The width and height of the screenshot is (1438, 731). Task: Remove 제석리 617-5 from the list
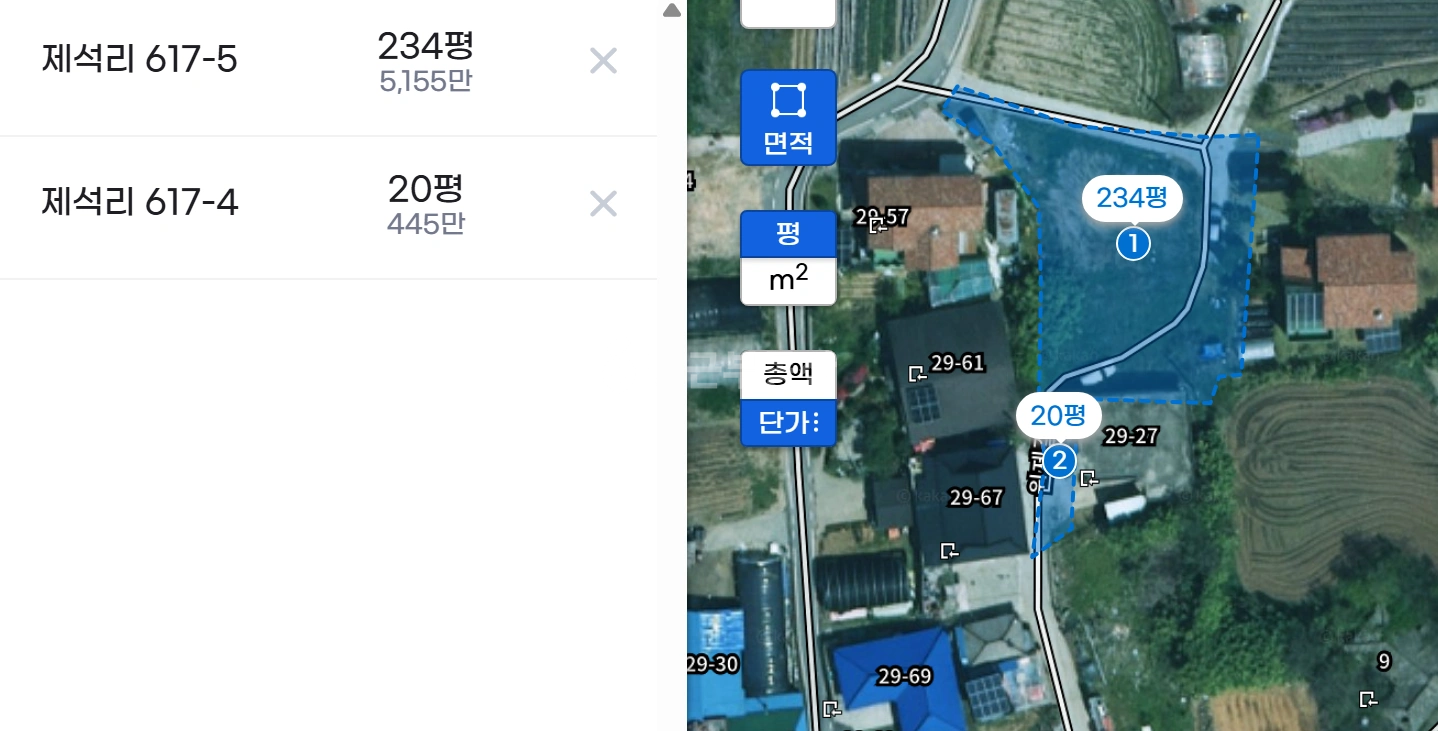pyautogui.click(x=603, y=61)
